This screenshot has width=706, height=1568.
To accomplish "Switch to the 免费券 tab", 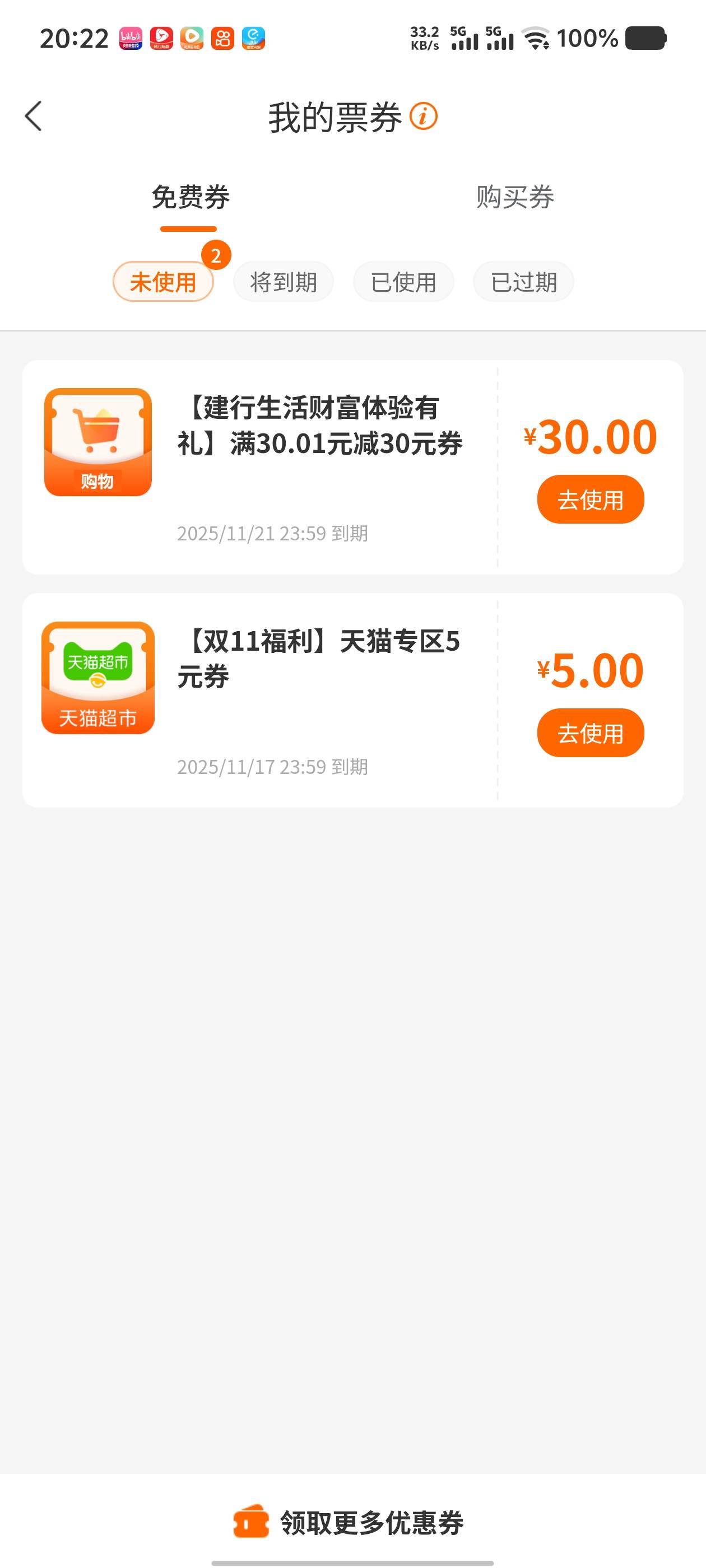I will tap(190, 198).
